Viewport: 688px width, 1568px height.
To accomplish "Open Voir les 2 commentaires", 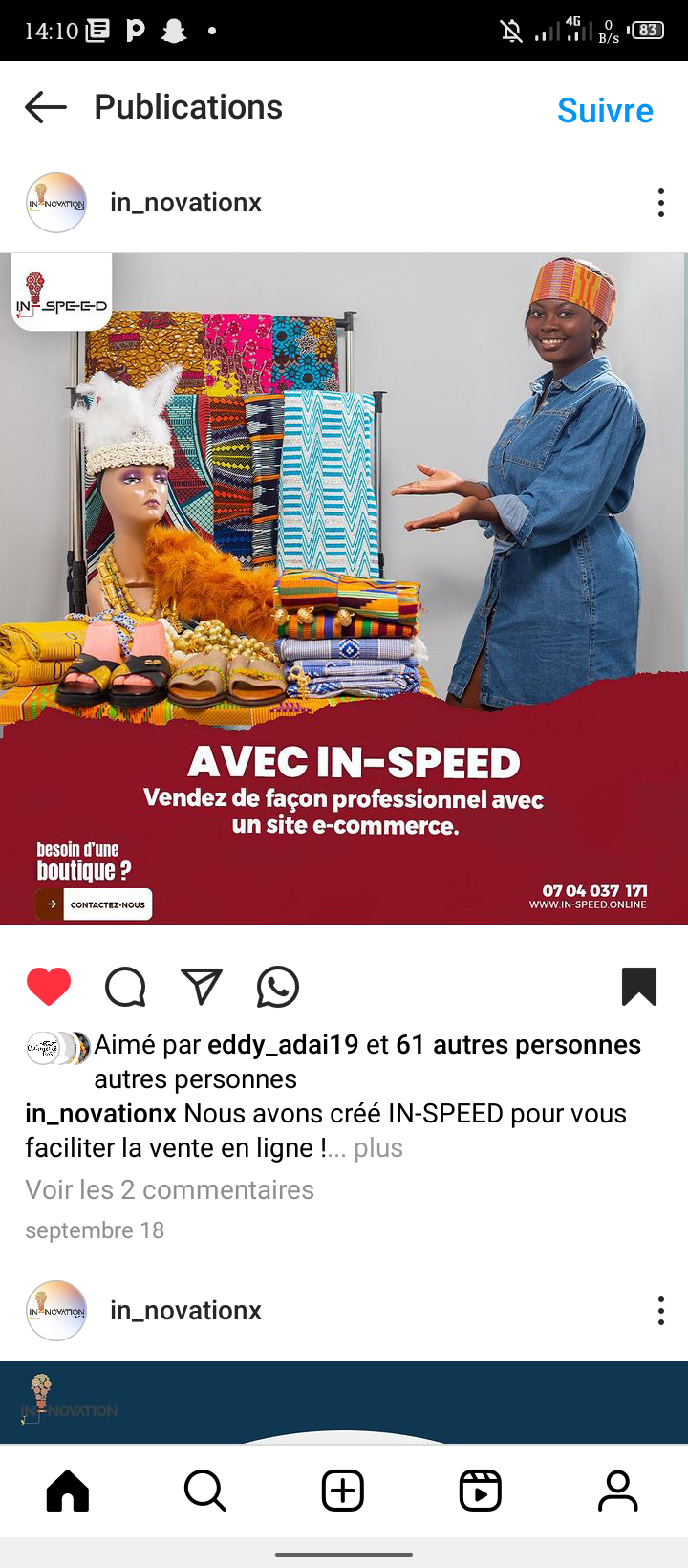I will [x=169, y=1189].
